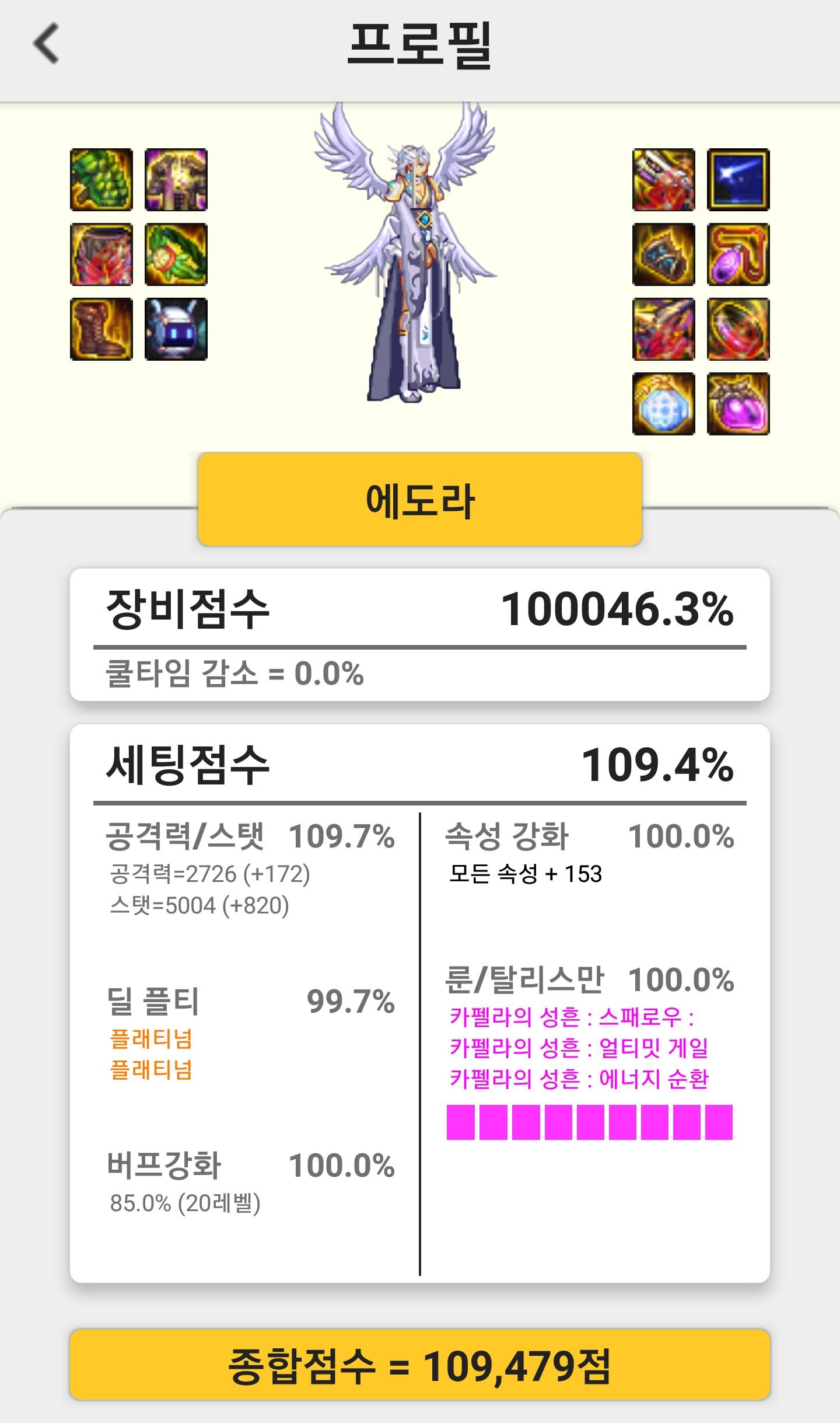
Task: Open the green shoulder armor item
Action: pos(101,180)
